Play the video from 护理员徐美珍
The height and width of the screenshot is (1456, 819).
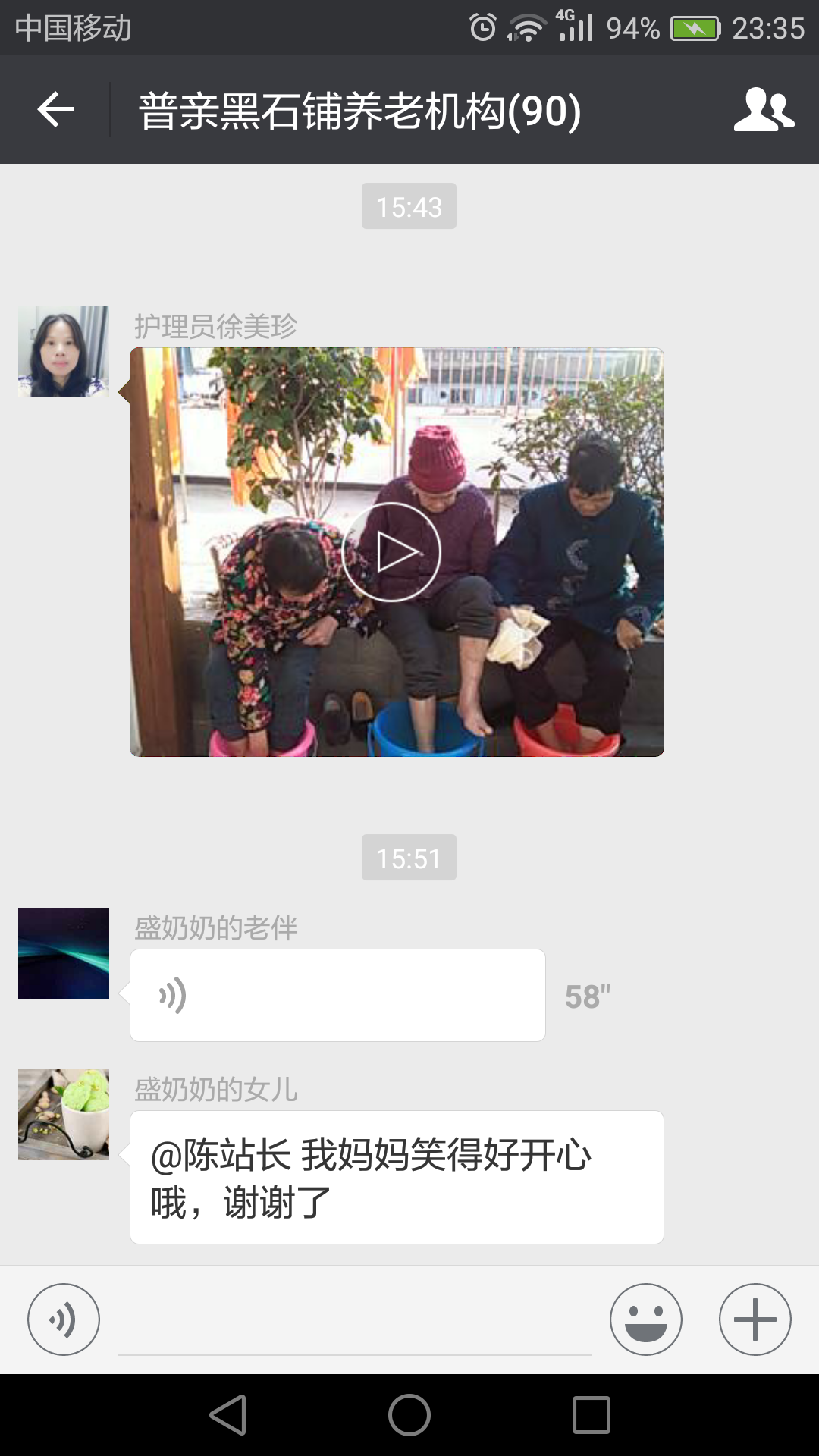tap(391, 552)
